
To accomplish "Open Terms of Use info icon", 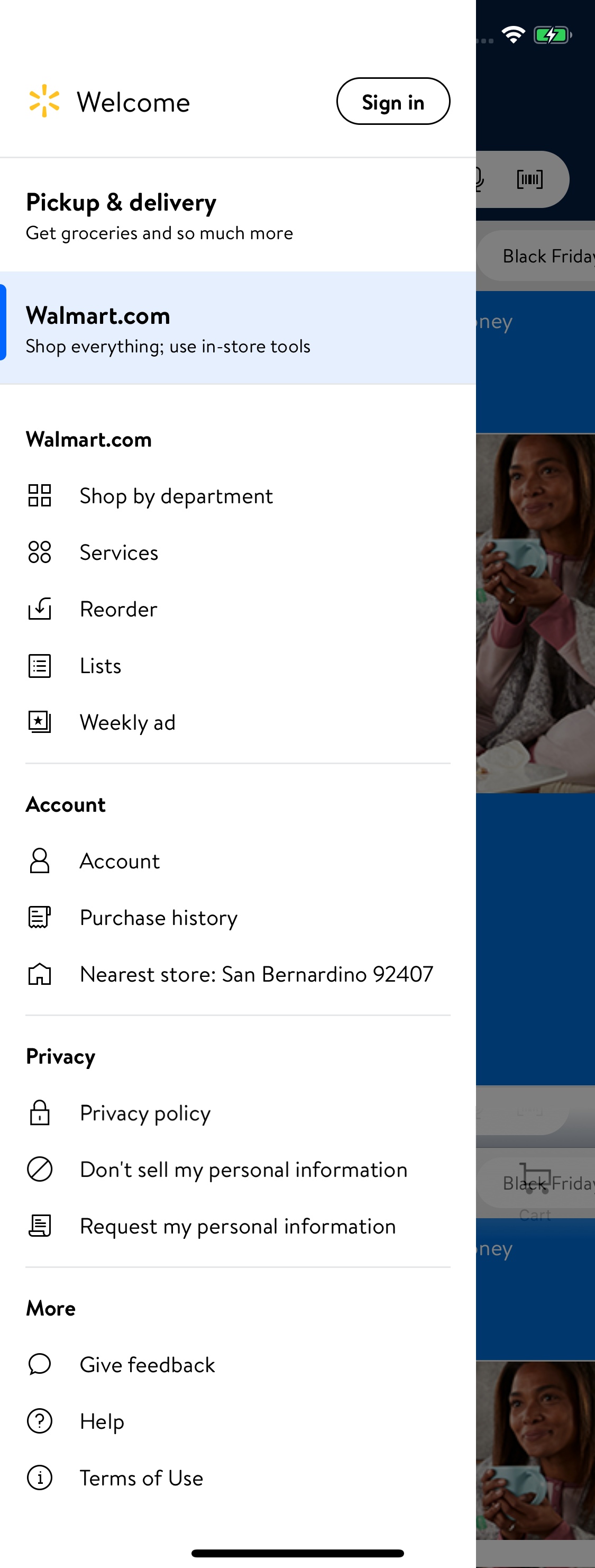I will coord(40,1478).
